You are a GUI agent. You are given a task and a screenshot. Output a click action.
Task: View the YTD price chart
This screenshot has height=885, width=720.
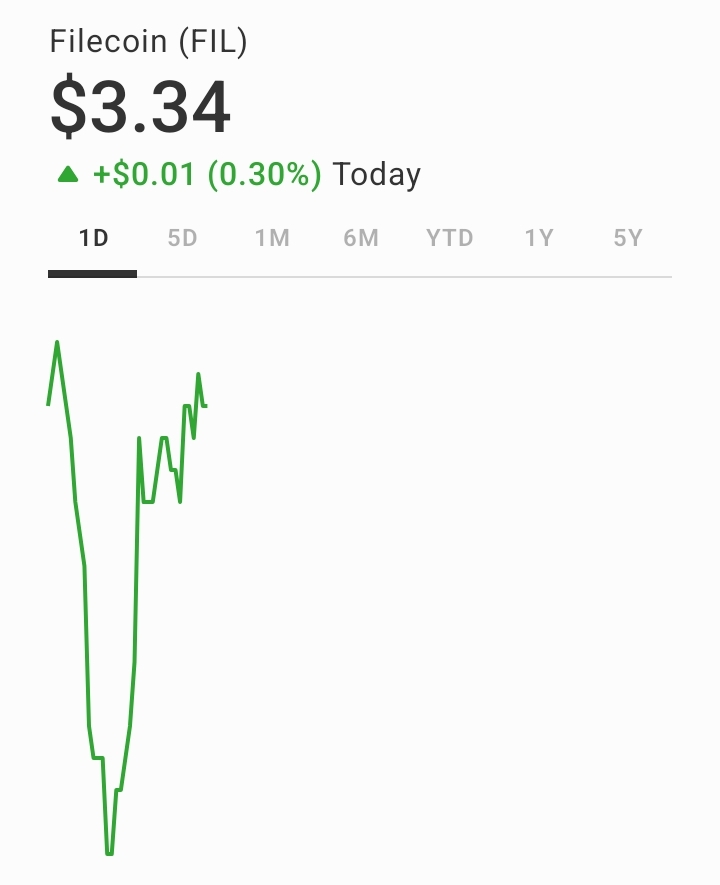pos(449,239)
